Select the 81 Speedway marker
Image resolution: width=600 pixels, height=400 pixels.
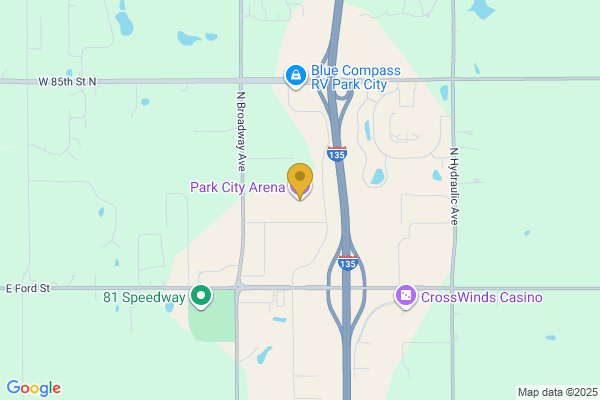coord(201,296)
